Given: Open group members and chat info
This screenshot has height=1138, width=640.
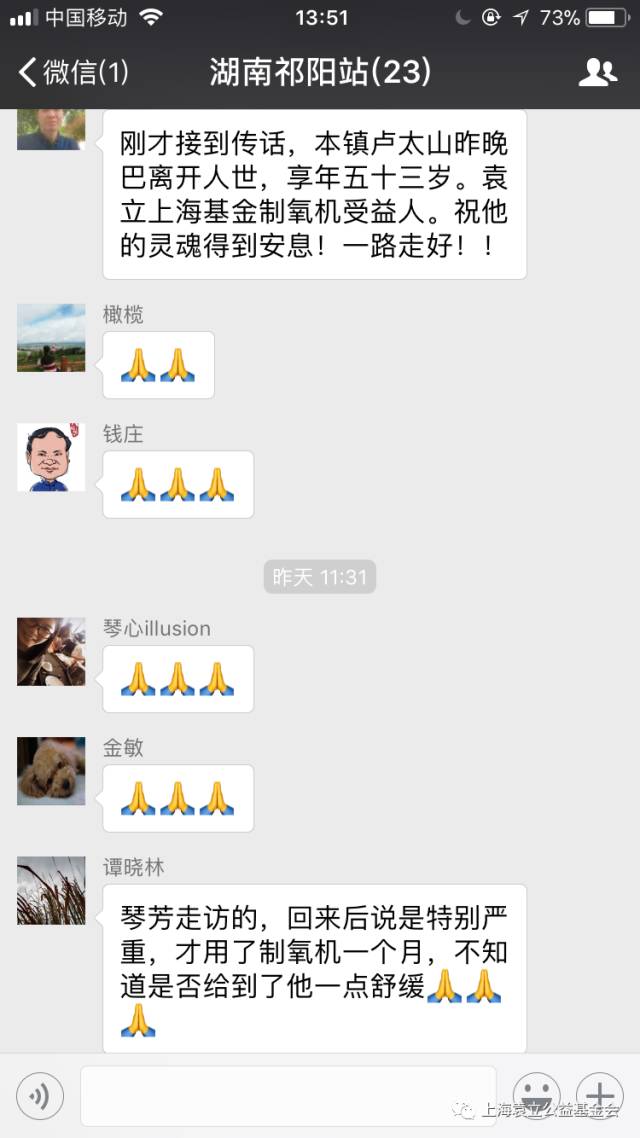Looking at the screenshot, I should coord(598,72).
